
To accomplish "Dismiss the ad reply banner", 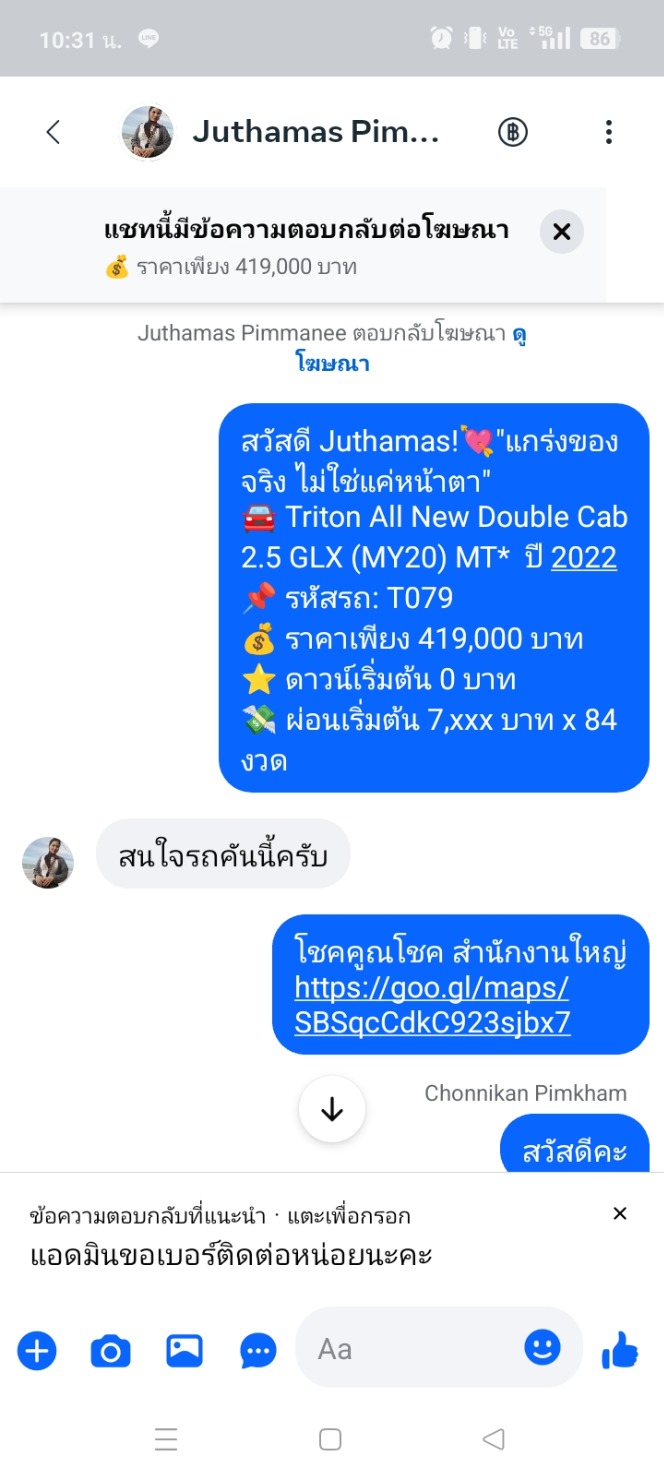I will (x=561, y=232).
